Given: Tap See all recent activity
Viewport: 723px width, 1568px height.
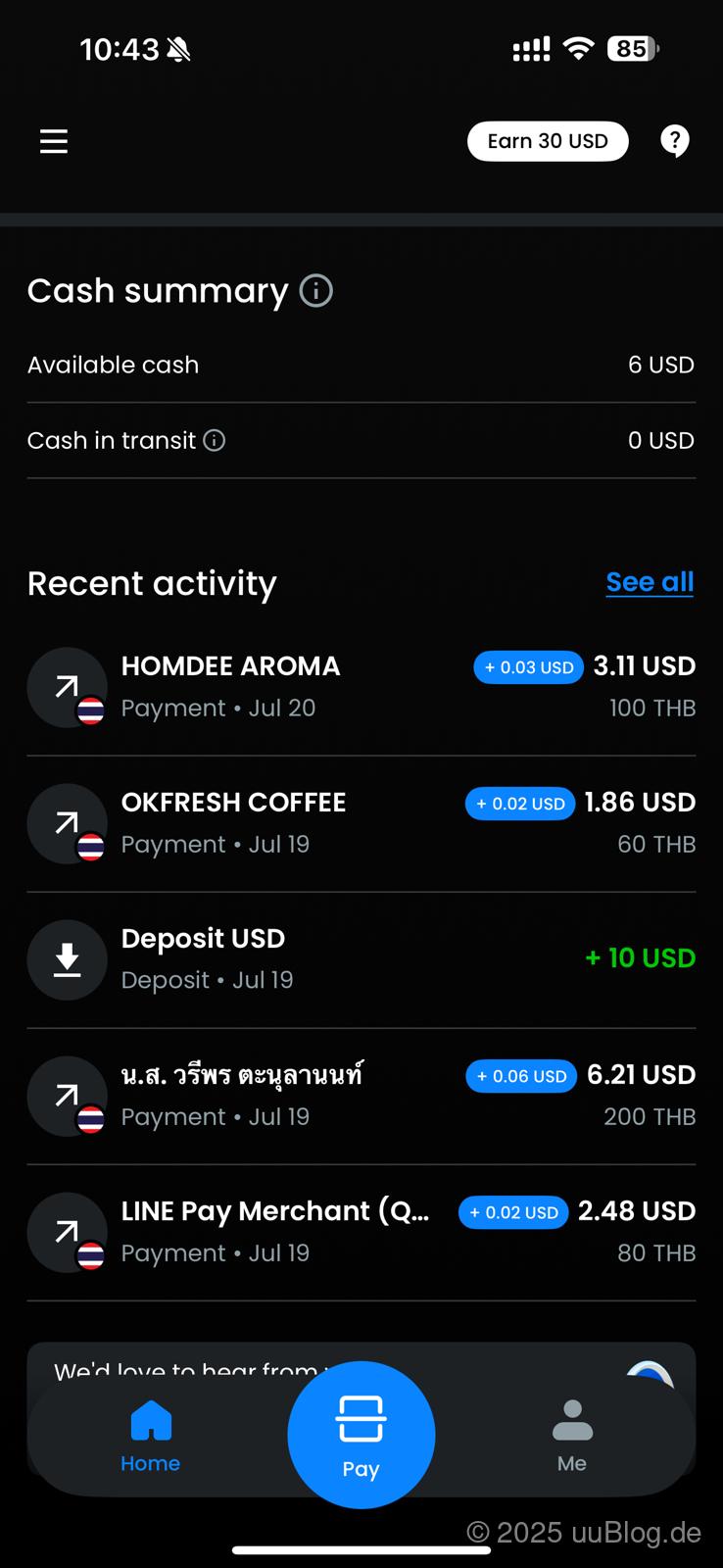Looking at the screenshot, I should (650, 582).
